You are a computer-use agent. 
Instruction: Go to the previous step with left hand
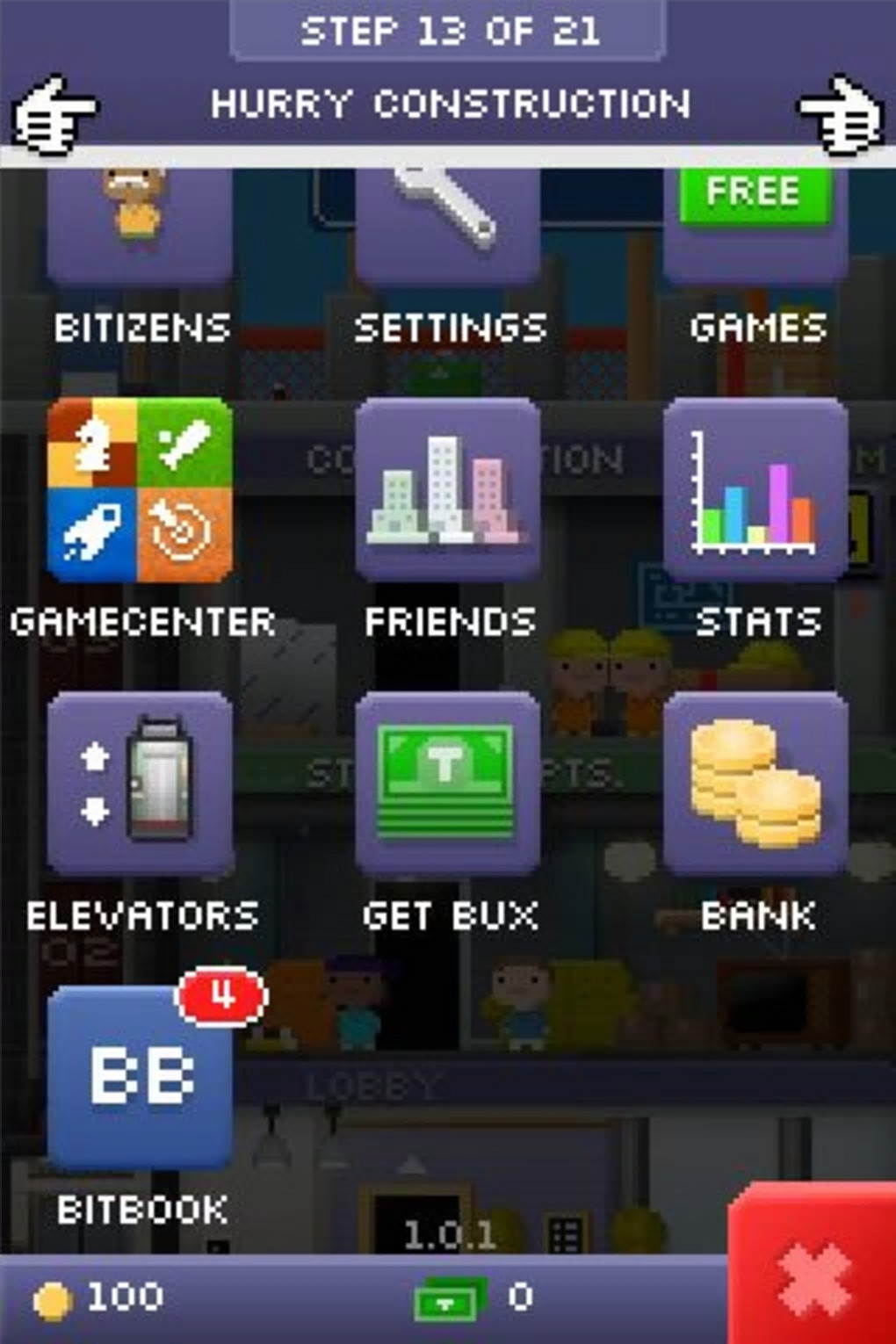(54, 115)
